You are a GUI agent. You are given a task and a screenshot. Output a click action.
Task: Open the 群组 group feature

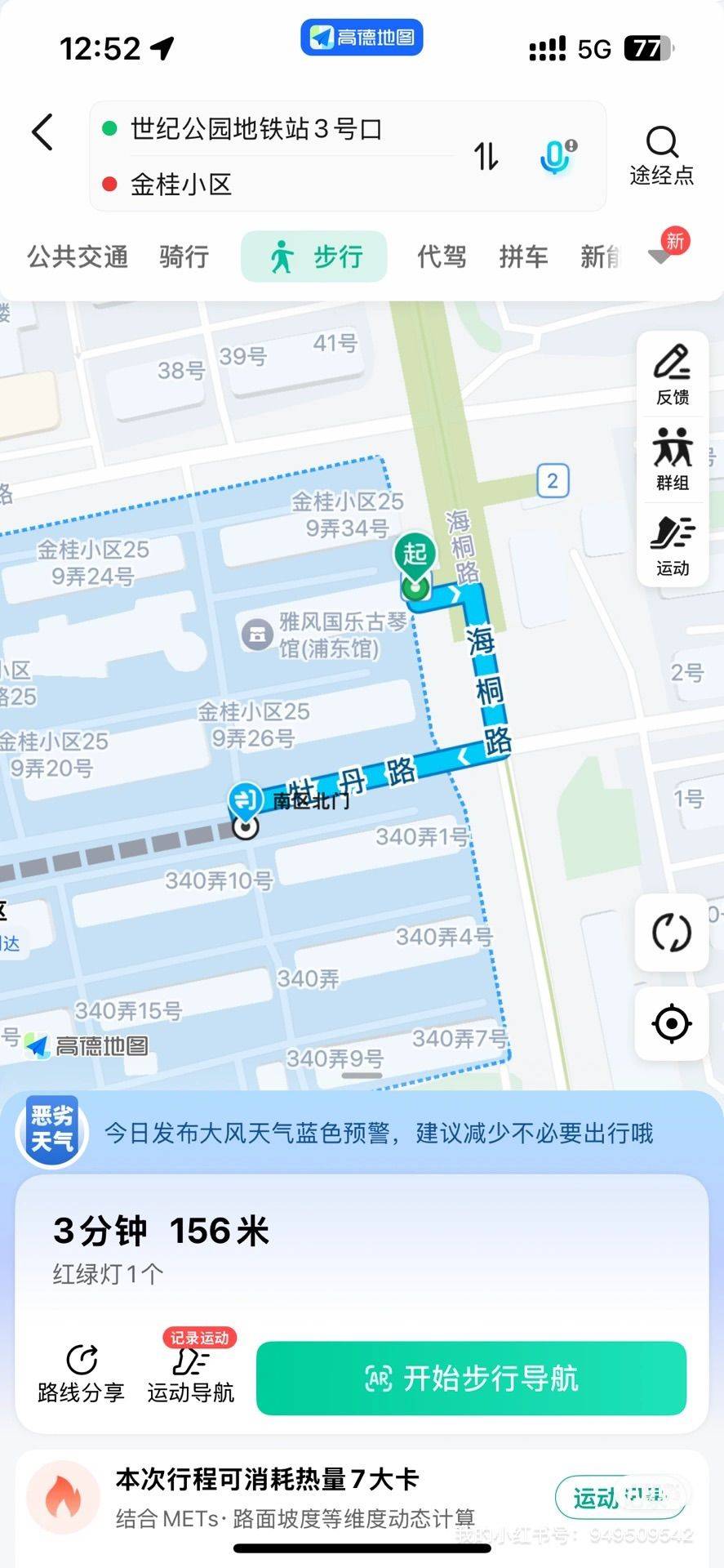tap(673, 460)
